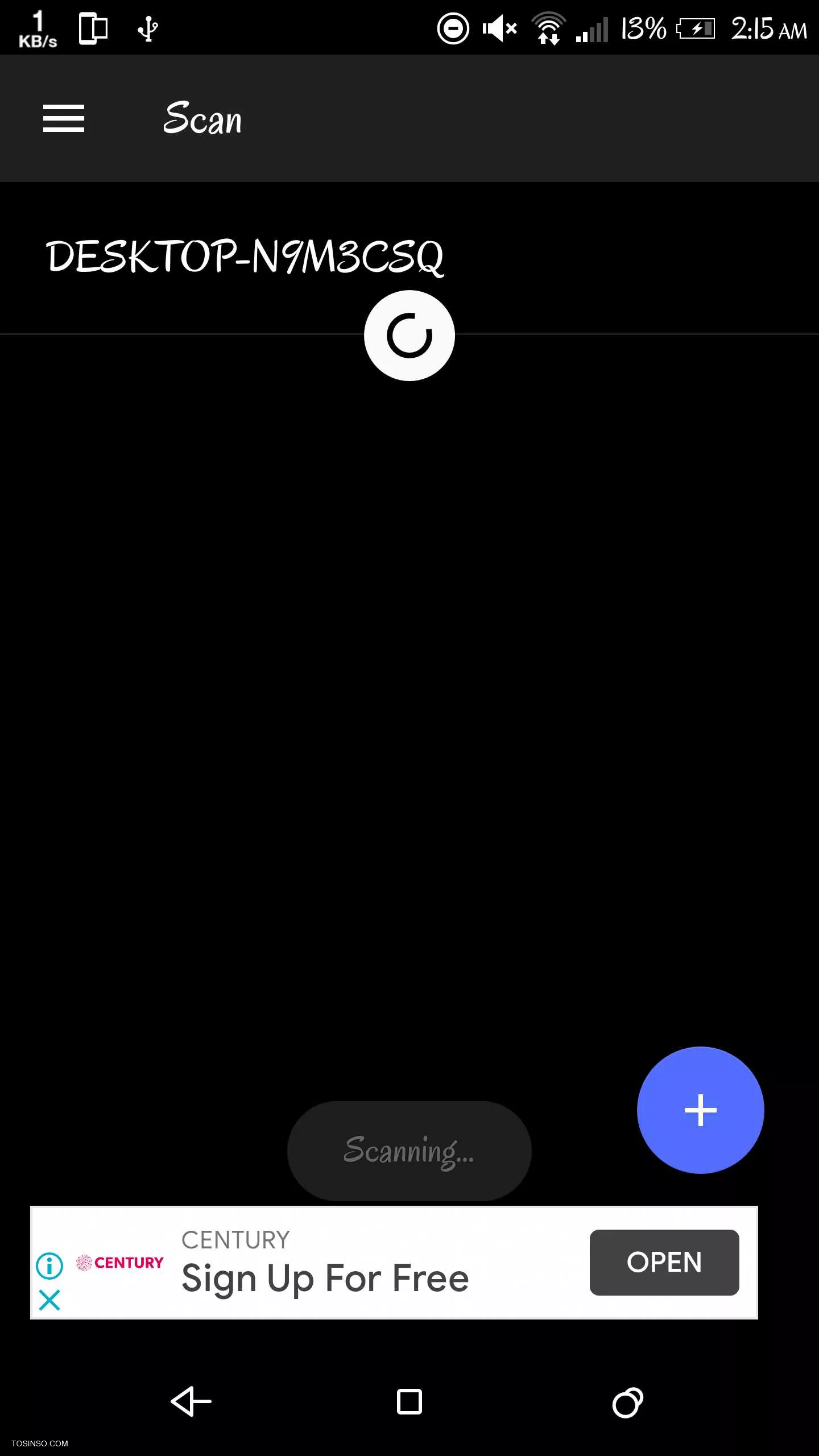
Task: Open the hamburger drawer menu
Action: pos(64,118)
